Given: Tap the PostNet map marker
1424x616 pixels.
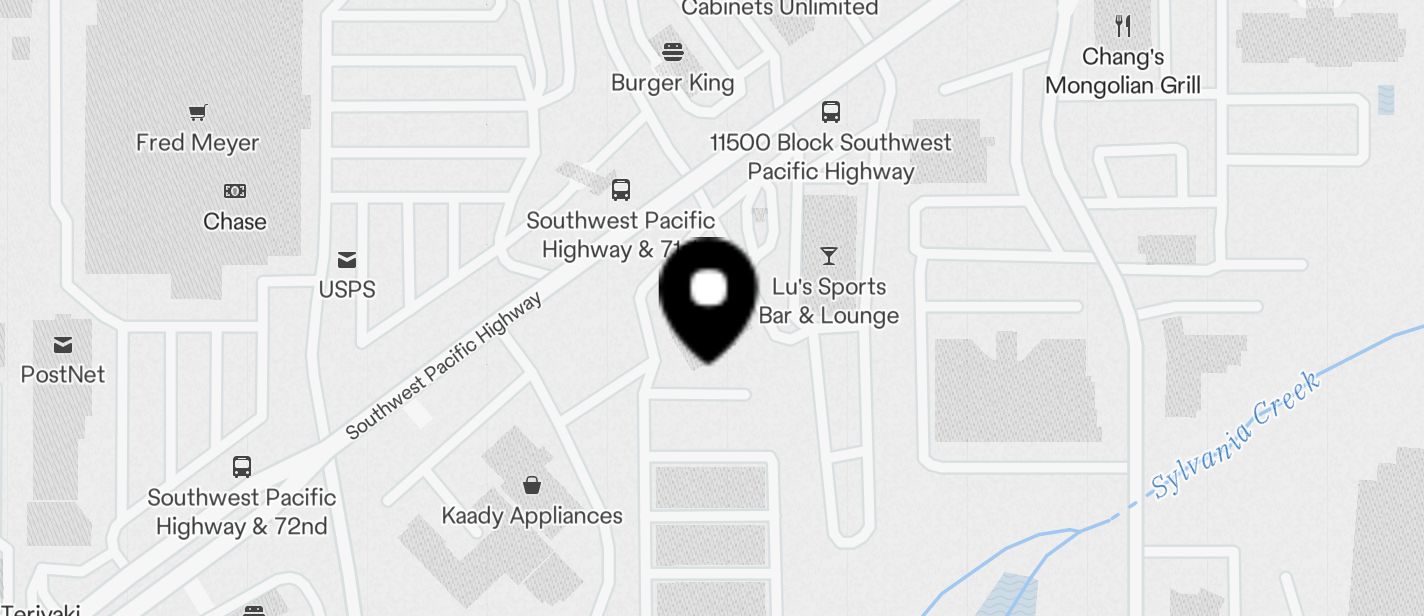Looking at the screenshot, I should (x=63, y=346).
